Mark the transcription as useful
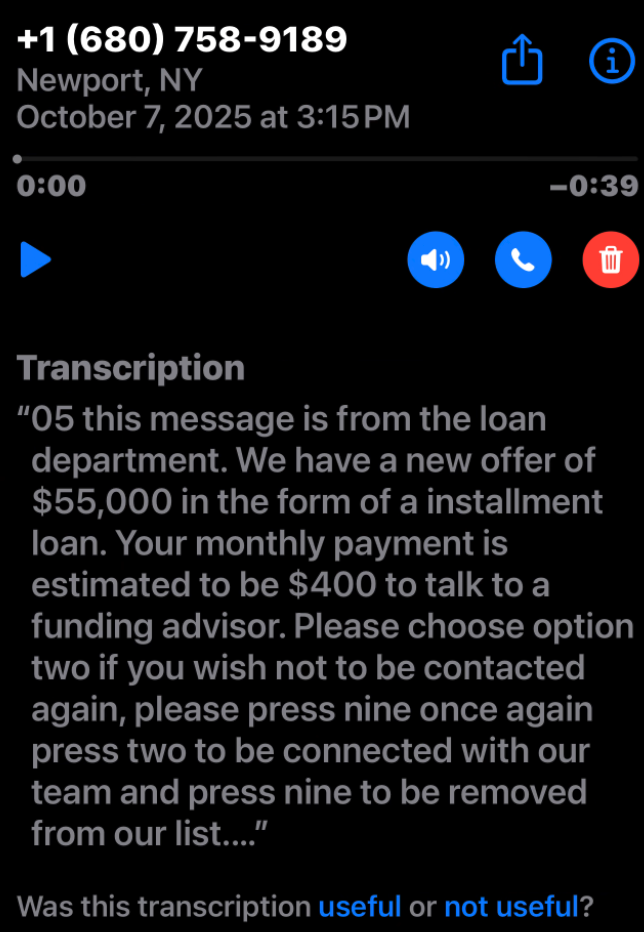The width and height of the screenshot is (644, 932). tap(359, 907)
